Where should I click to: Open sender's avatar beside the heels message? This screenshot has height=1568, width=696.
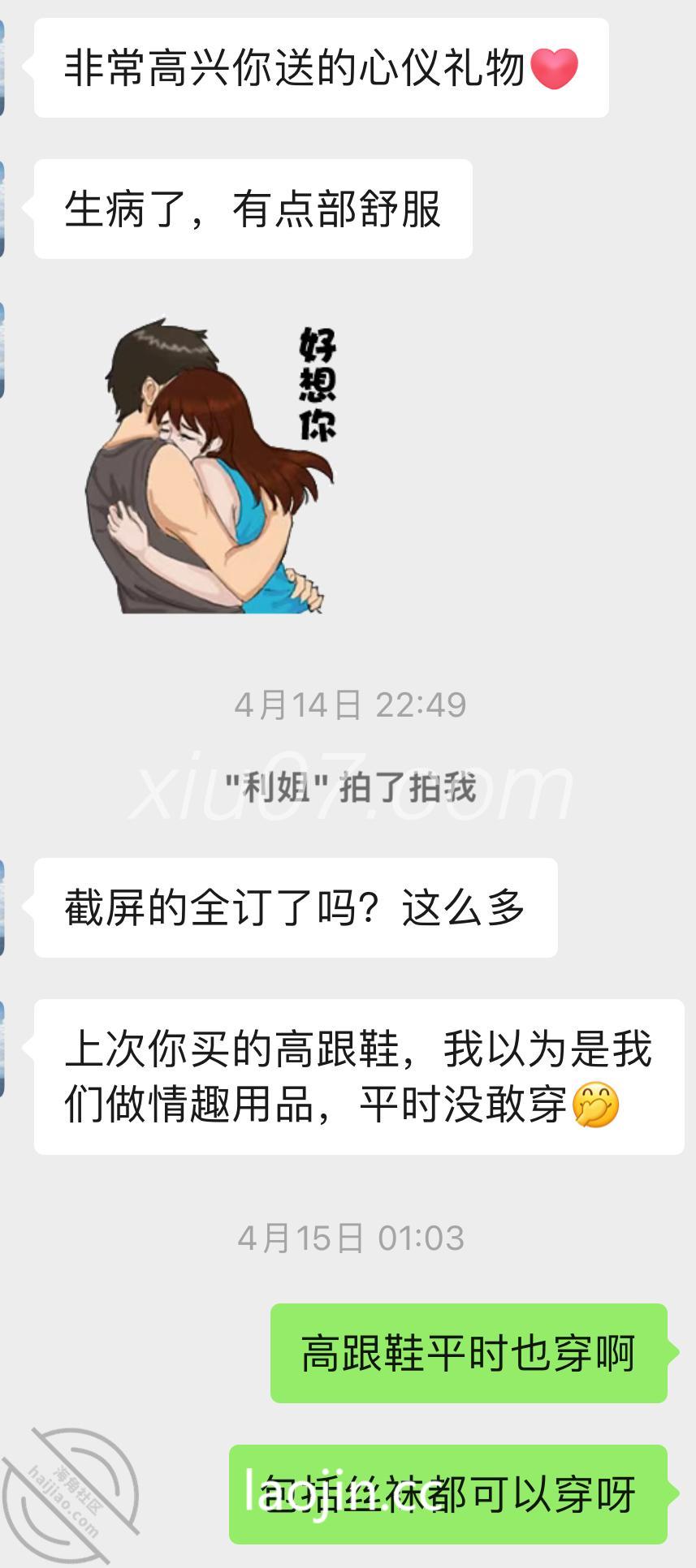coord(2,1048)
